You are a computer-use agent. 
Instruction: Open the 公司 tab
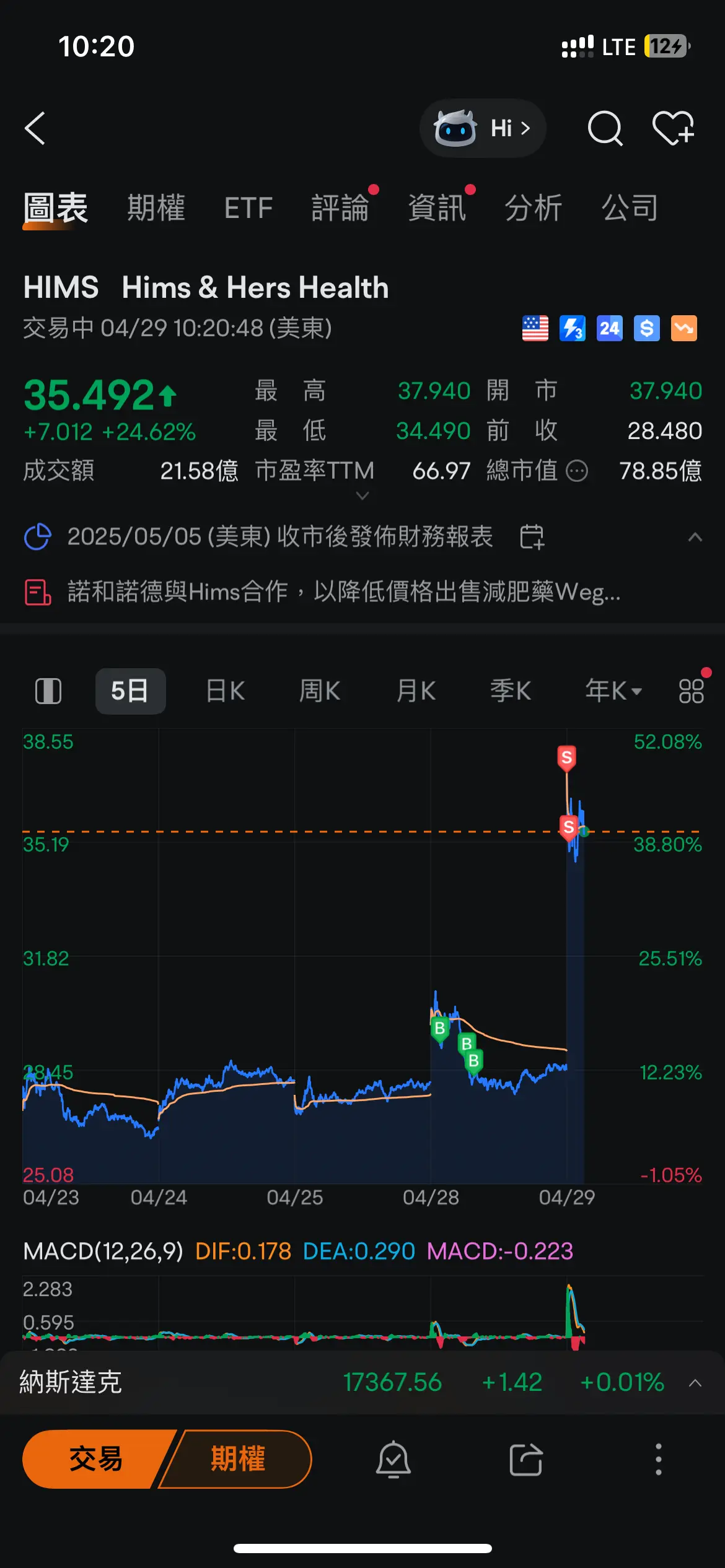630,207
